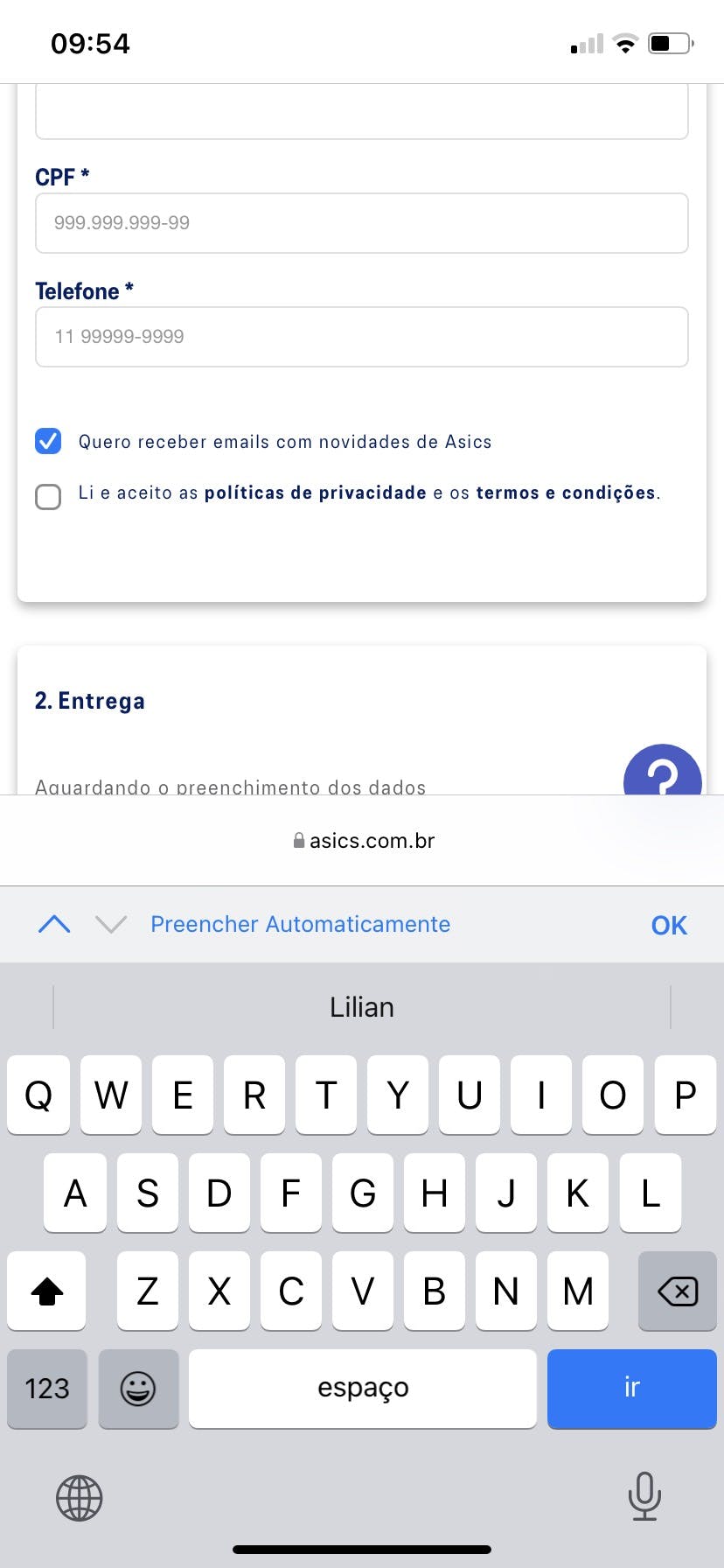Image resolution: width=724 pixels, height=1568 pixels.
Task: Open the emoji keyboard
Action: click(138, 1388)
